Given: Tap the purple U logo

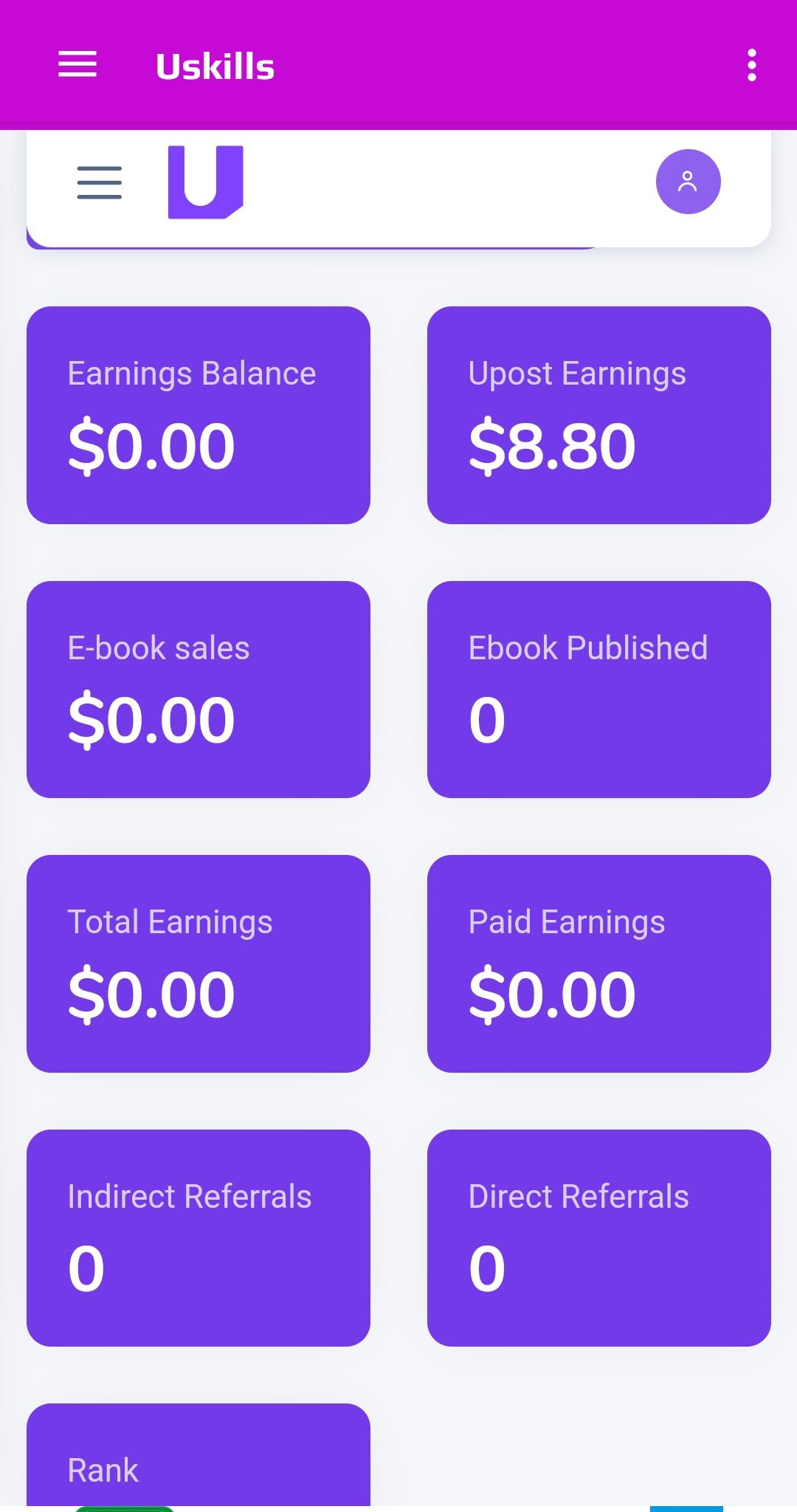Looking at the screenshot, I should point(205,182).
